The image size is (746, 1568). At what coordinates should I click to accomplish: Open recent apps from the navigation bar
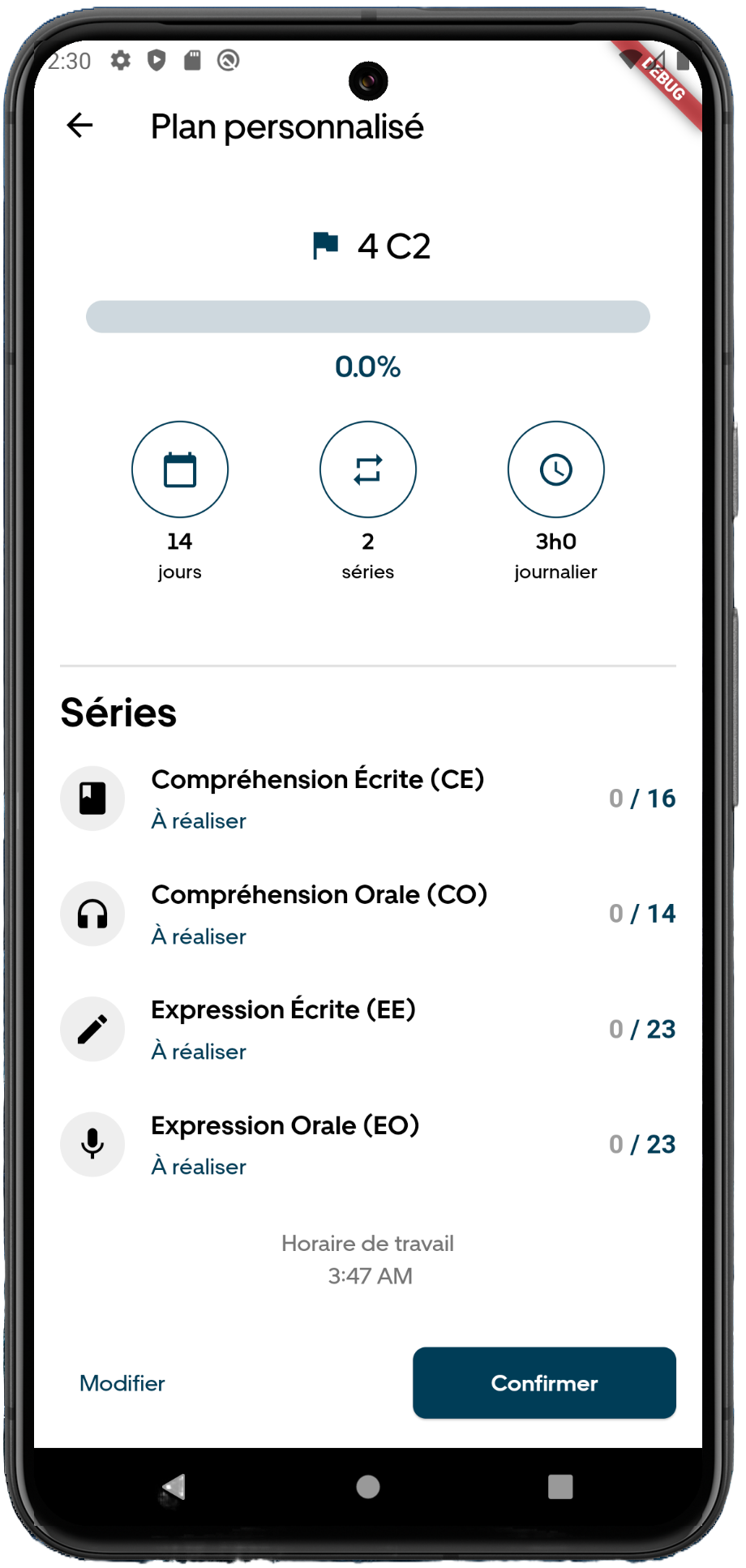560,1486
